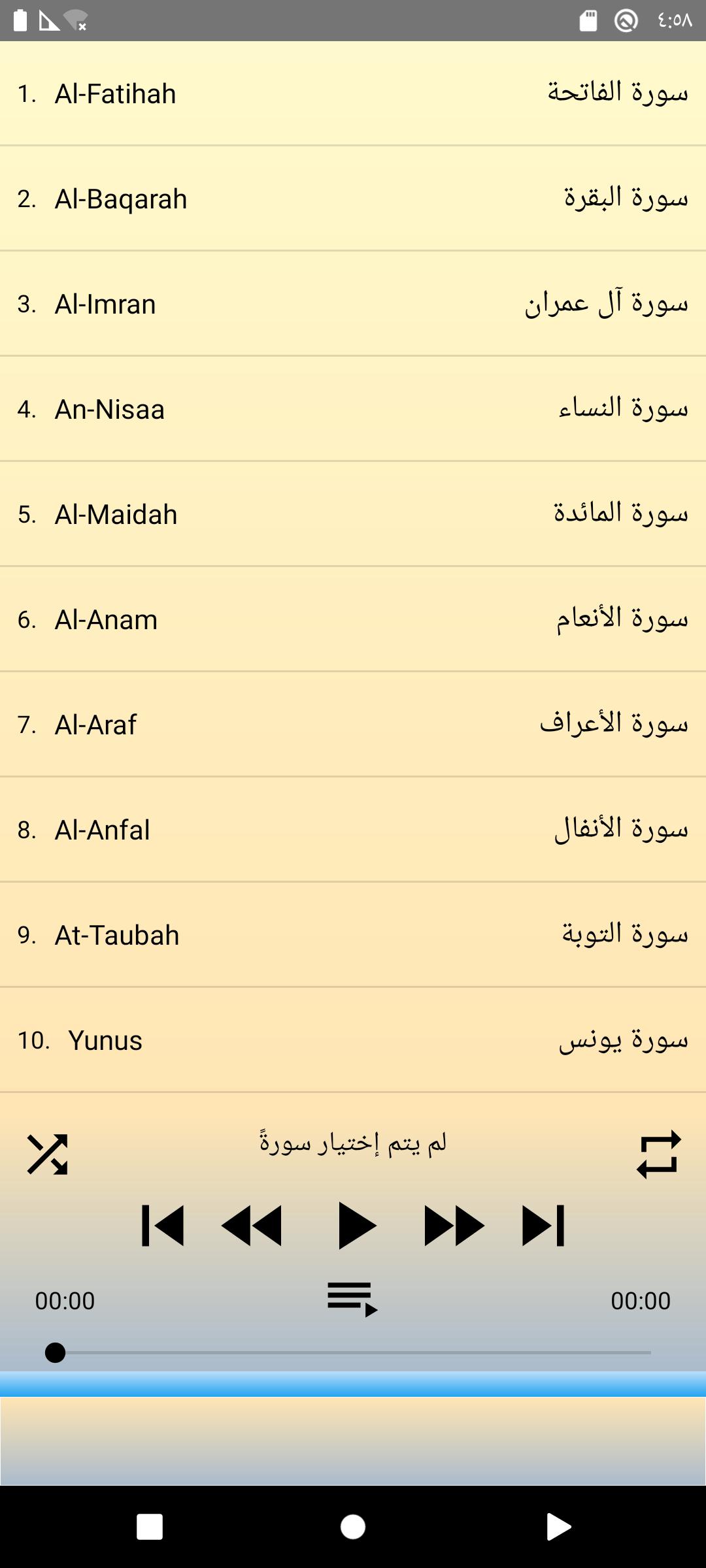Start playback with the play button
Image resolution: width=706 pixels, height=1568 pixels.
[x=356, y=1226]
